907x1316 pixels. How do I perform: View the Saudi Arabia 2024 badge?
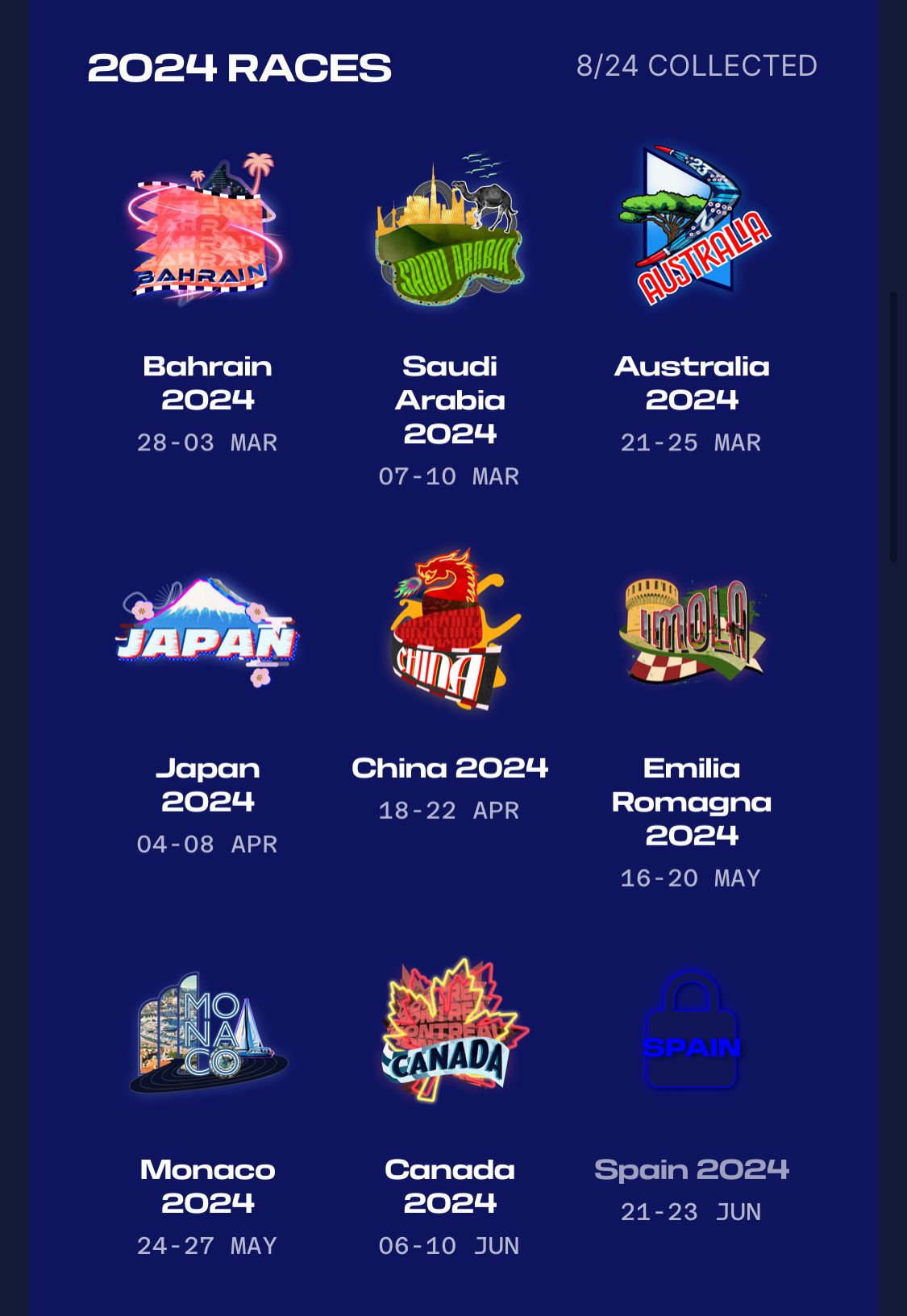tap(449, 230)
